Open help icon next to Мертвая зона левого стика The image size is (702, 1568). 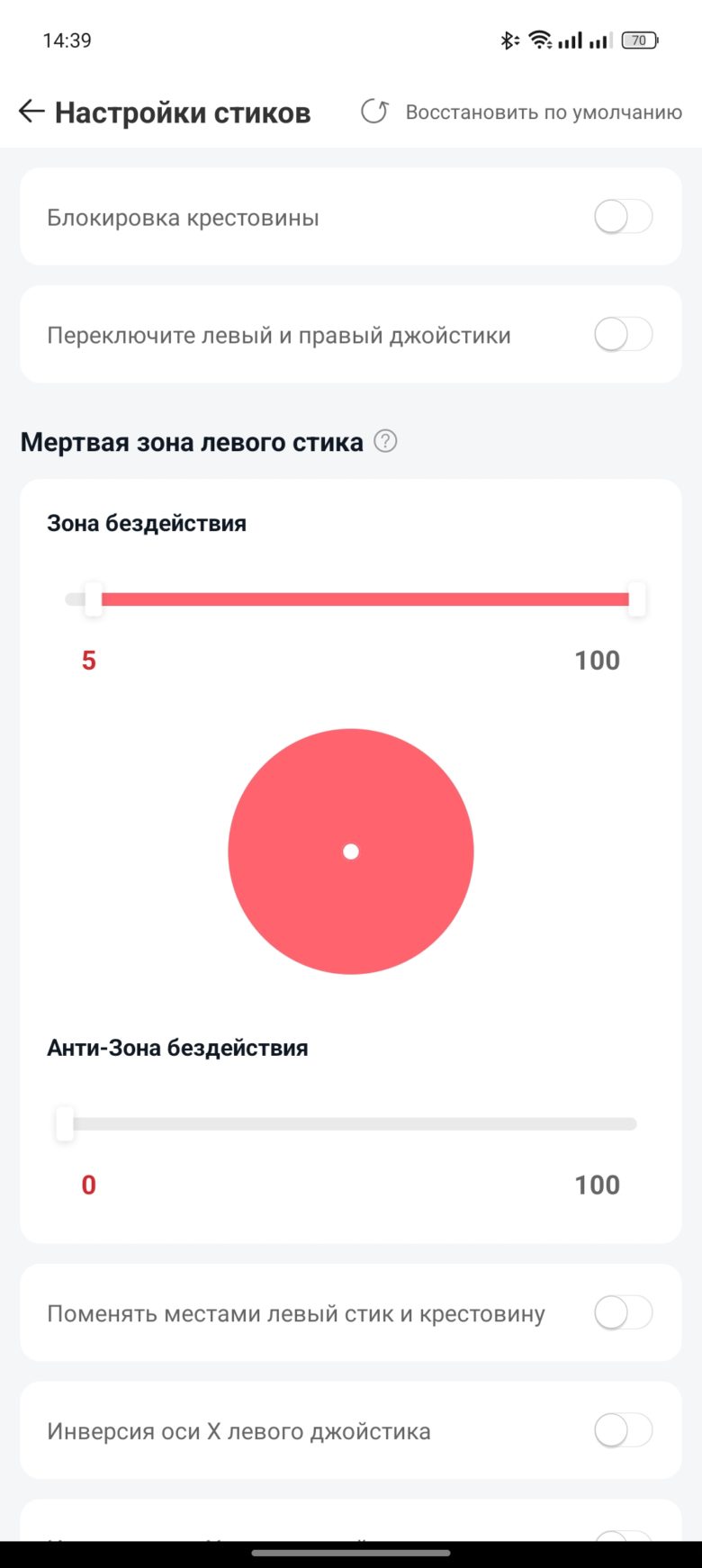[385, 441]
